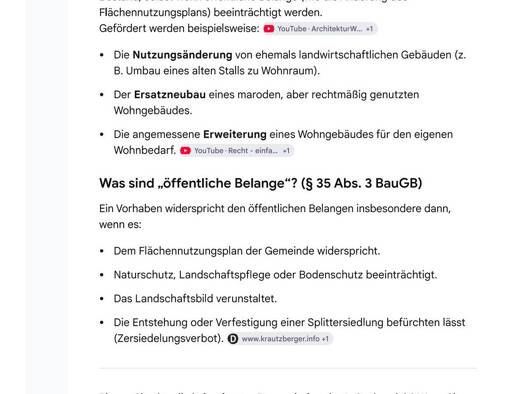Image resolution: width=525 pixels, height=394 pixels.
Task: Open the YouTube ArchitekturW... source chip
Action: tap(320, 29)
